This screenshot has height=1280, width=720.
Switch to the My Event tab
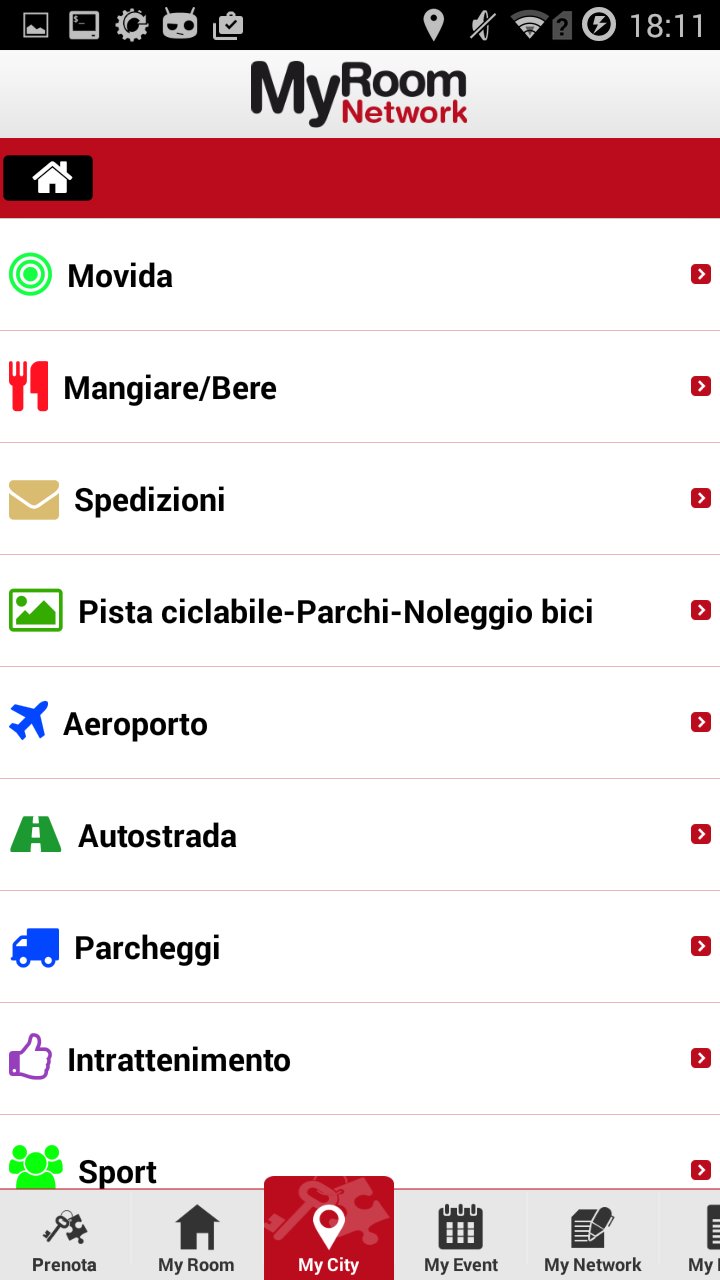pos(461,1237)
